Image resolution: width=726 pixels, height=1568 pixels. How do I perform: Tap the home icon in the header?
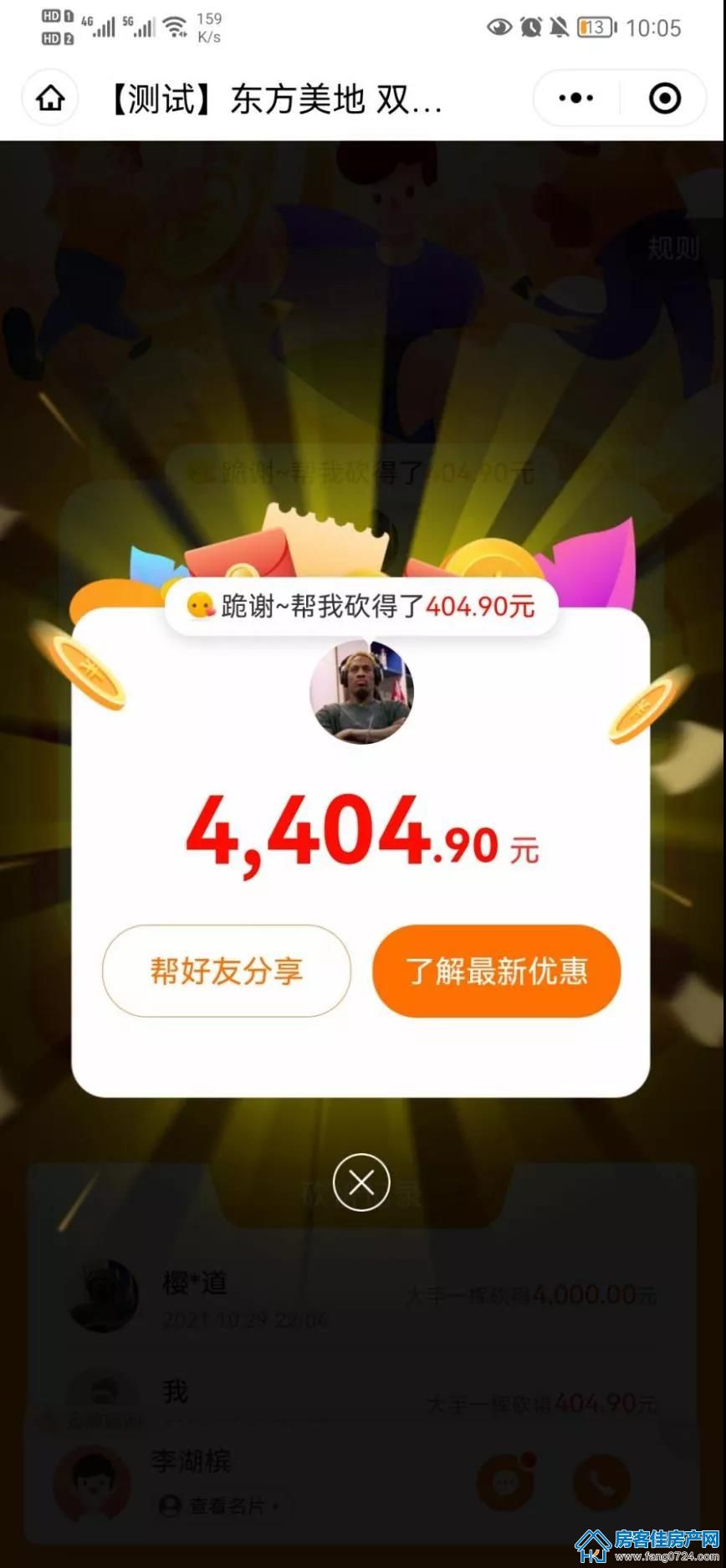[50, 99]
